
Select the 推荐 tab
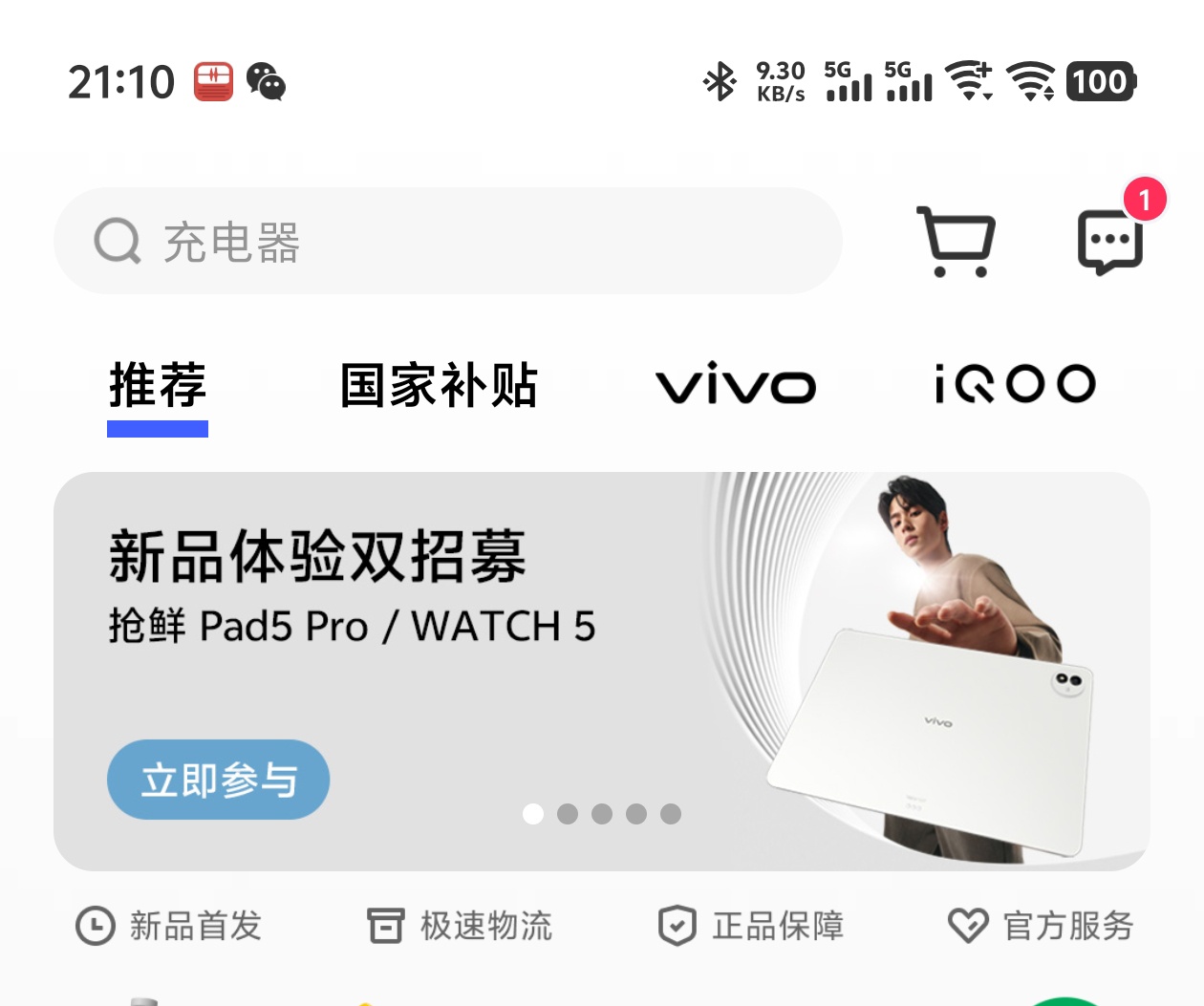(x=158, y=386)
